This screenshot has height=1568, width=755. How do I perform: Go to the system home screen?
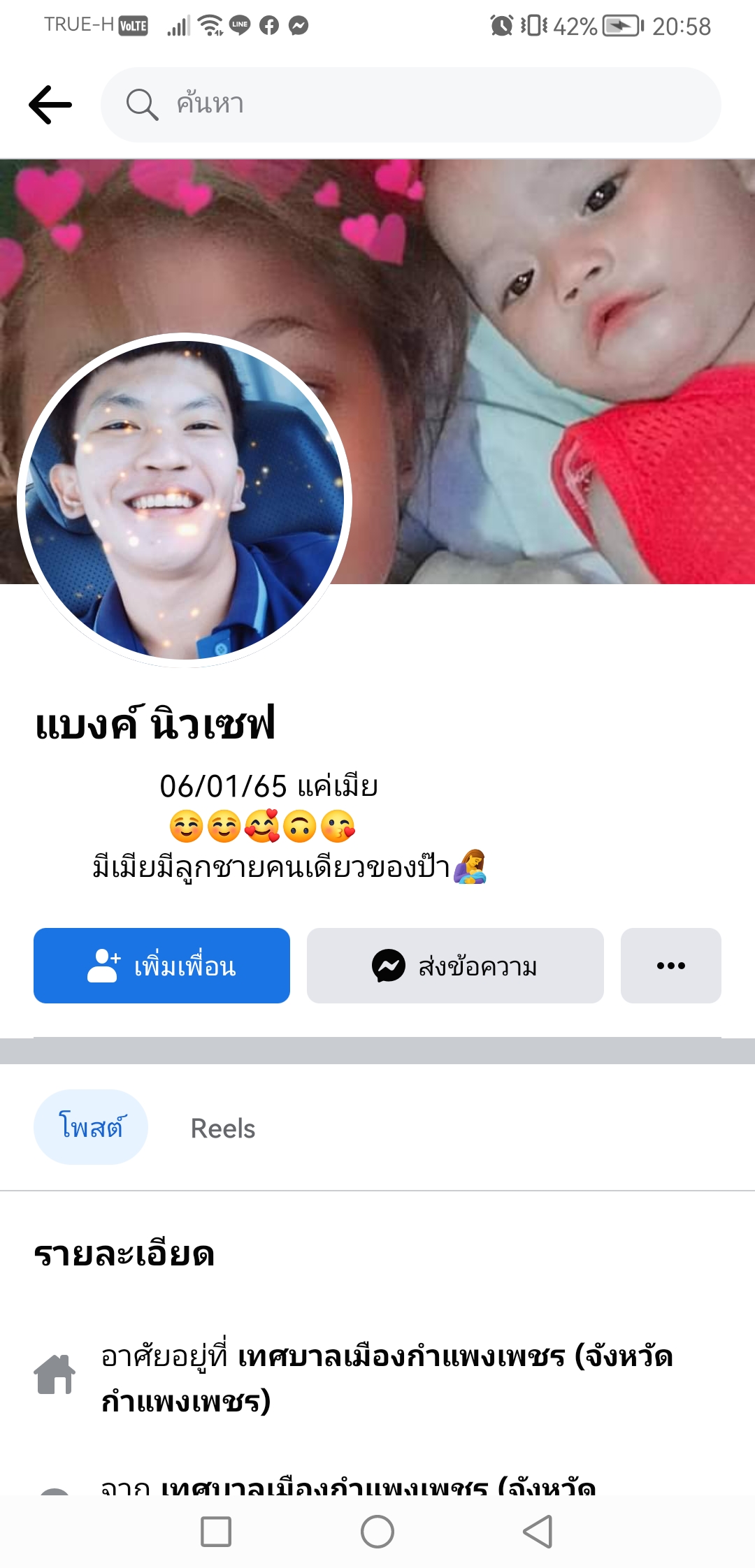point(377,1532)
